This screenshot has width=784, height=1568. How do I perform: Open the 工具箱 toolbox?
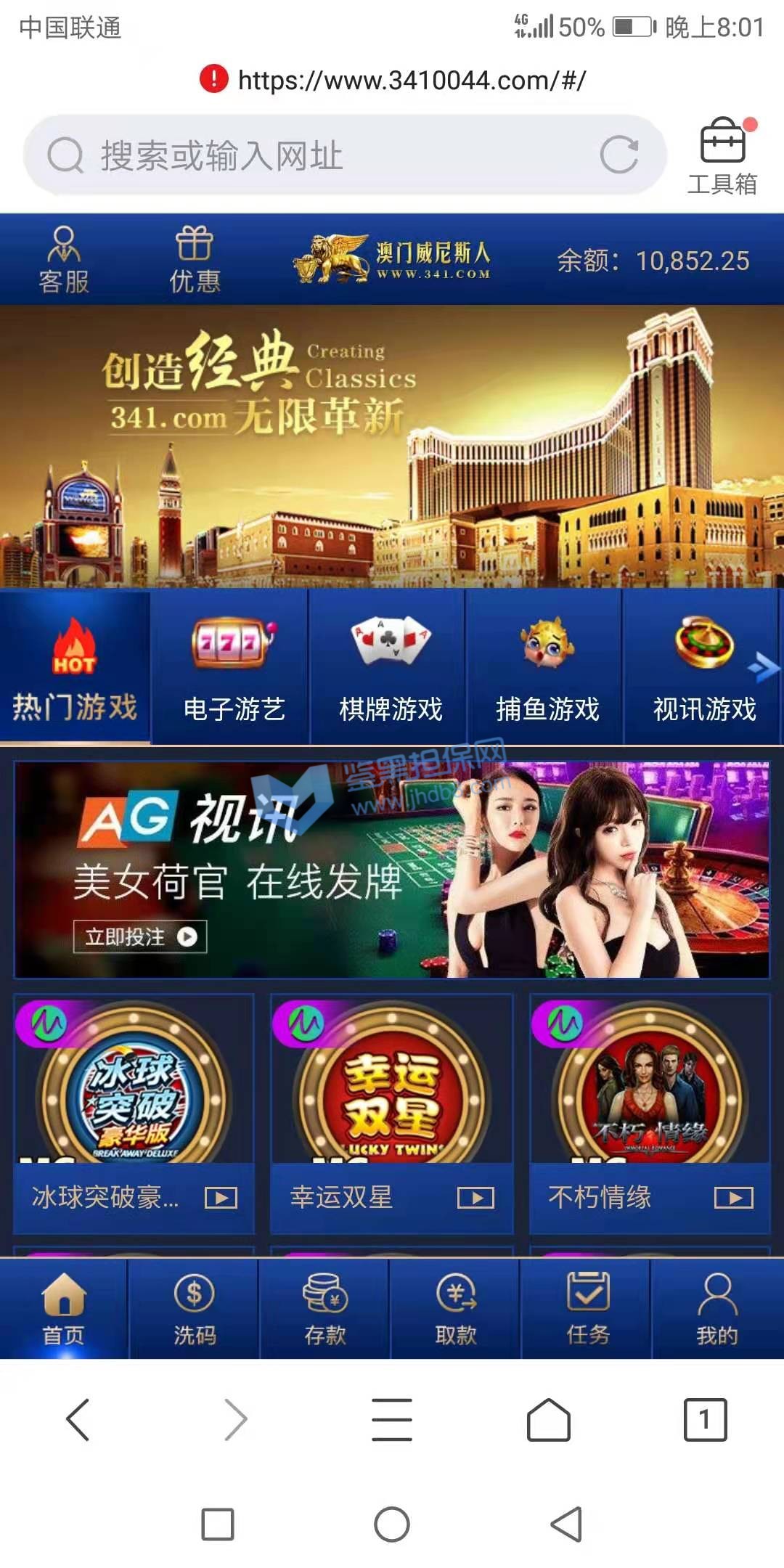coord(722,157)
